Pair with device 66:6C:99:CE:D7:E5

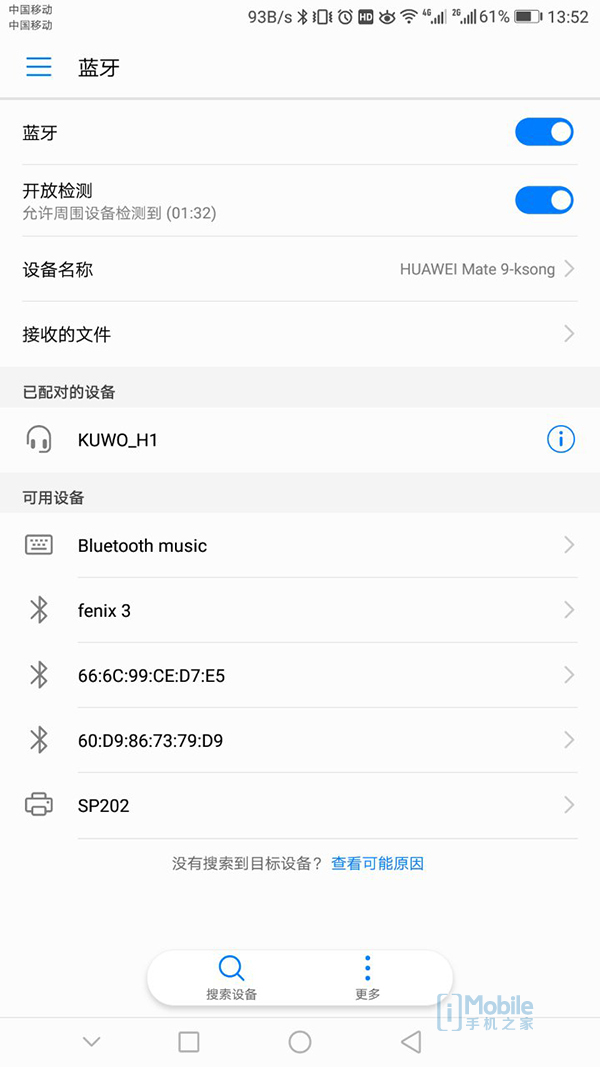(300, 675)
